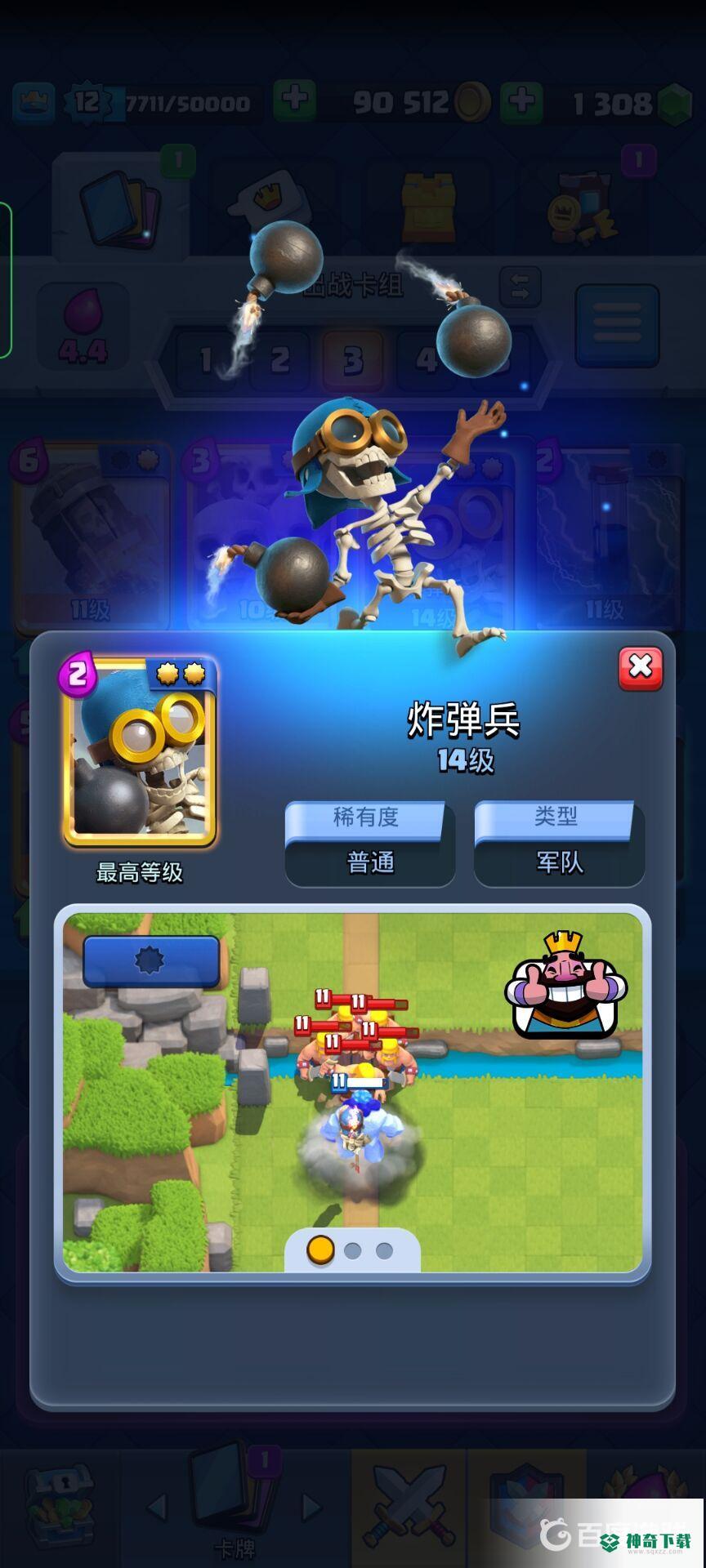Tap the star level button in preview
The image size is (706, 1568).
coord(151,961)
